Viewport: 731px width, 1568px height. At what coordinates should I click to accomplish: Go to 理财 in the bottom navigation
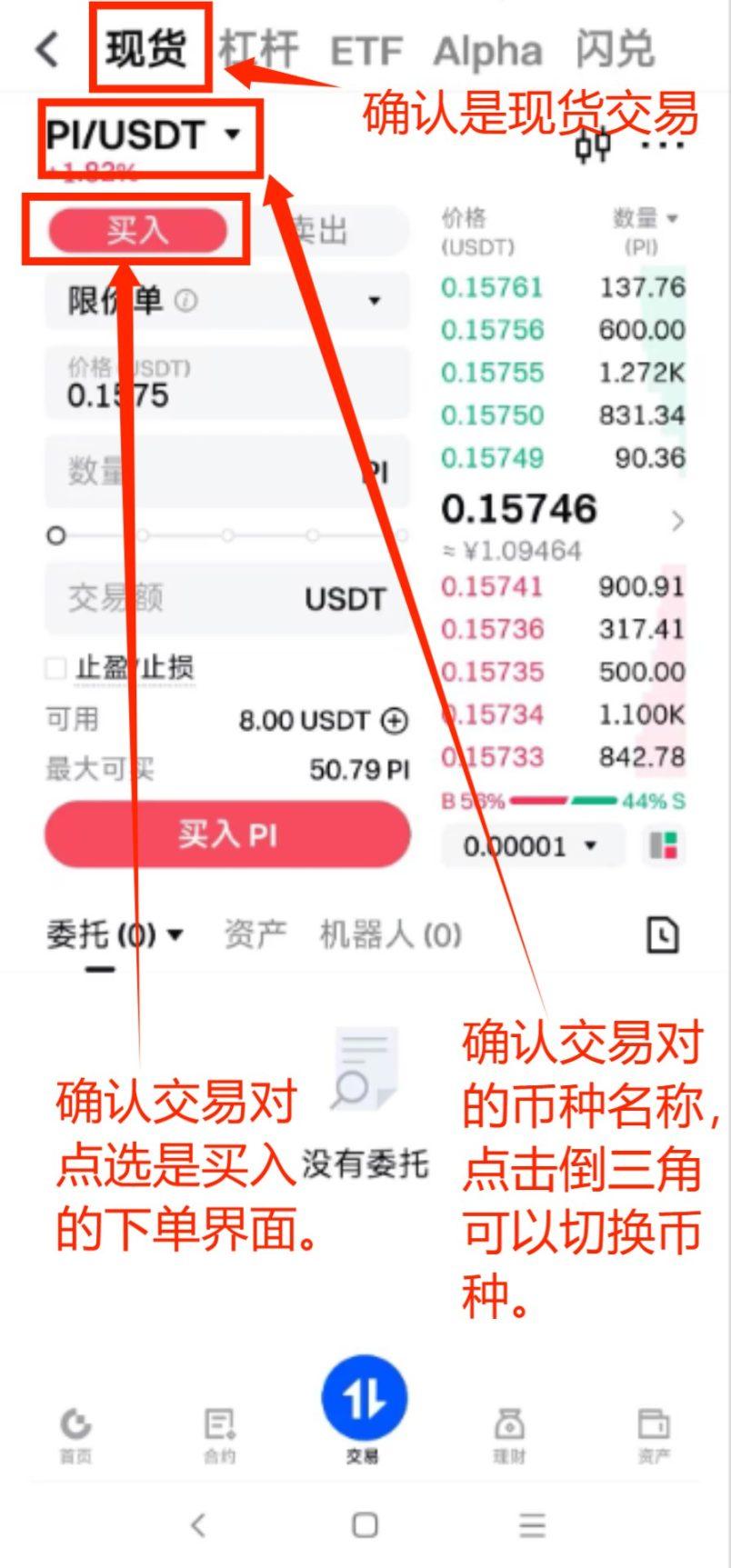509,1434
